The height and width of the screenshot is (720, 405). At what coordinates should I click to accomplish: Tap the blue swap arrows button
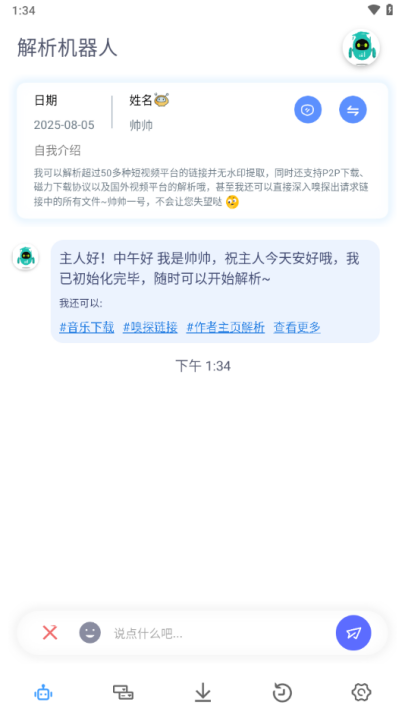(353, 110)
